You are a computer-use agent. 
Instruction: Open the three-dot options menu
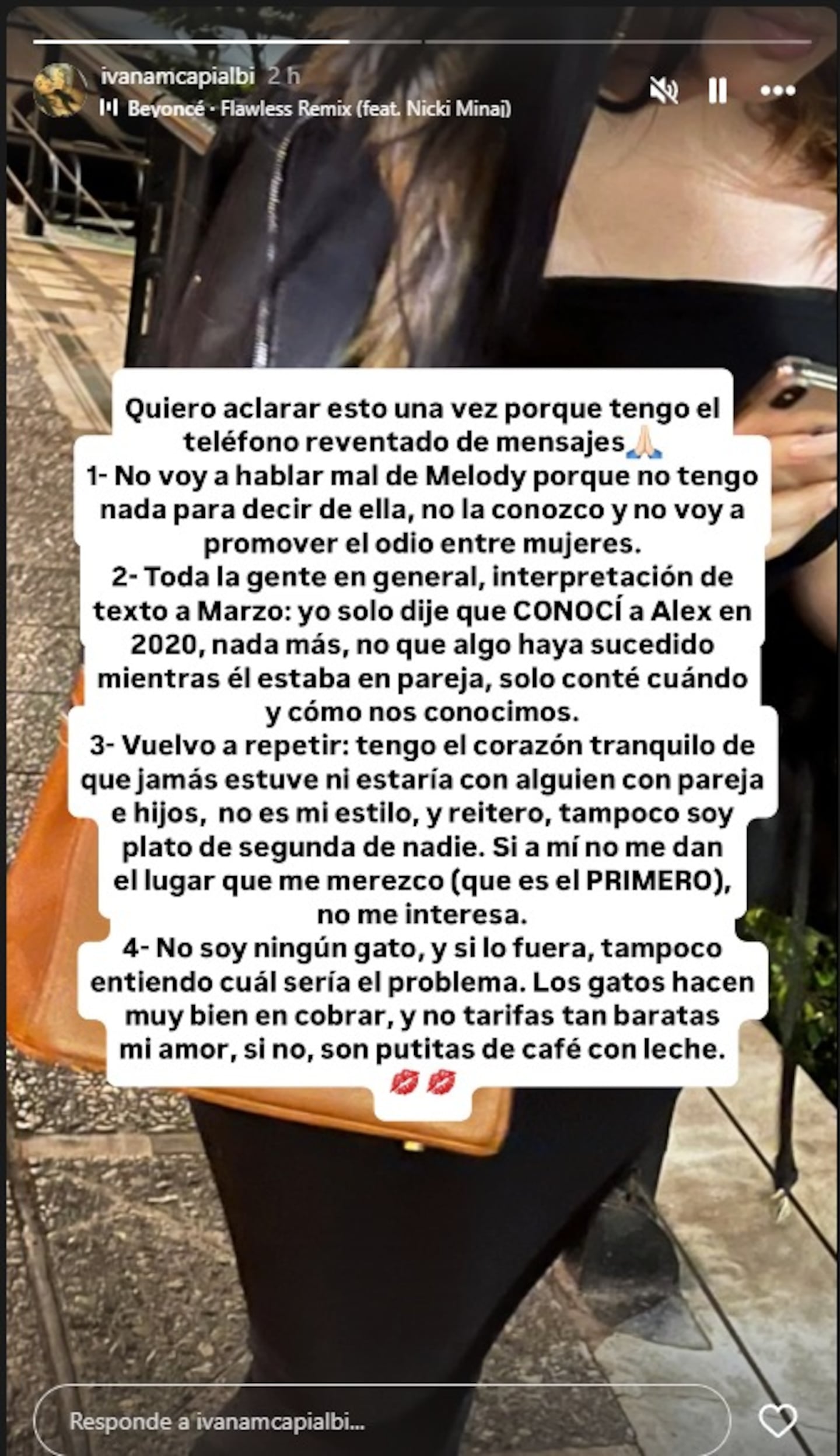coord(778,91)
